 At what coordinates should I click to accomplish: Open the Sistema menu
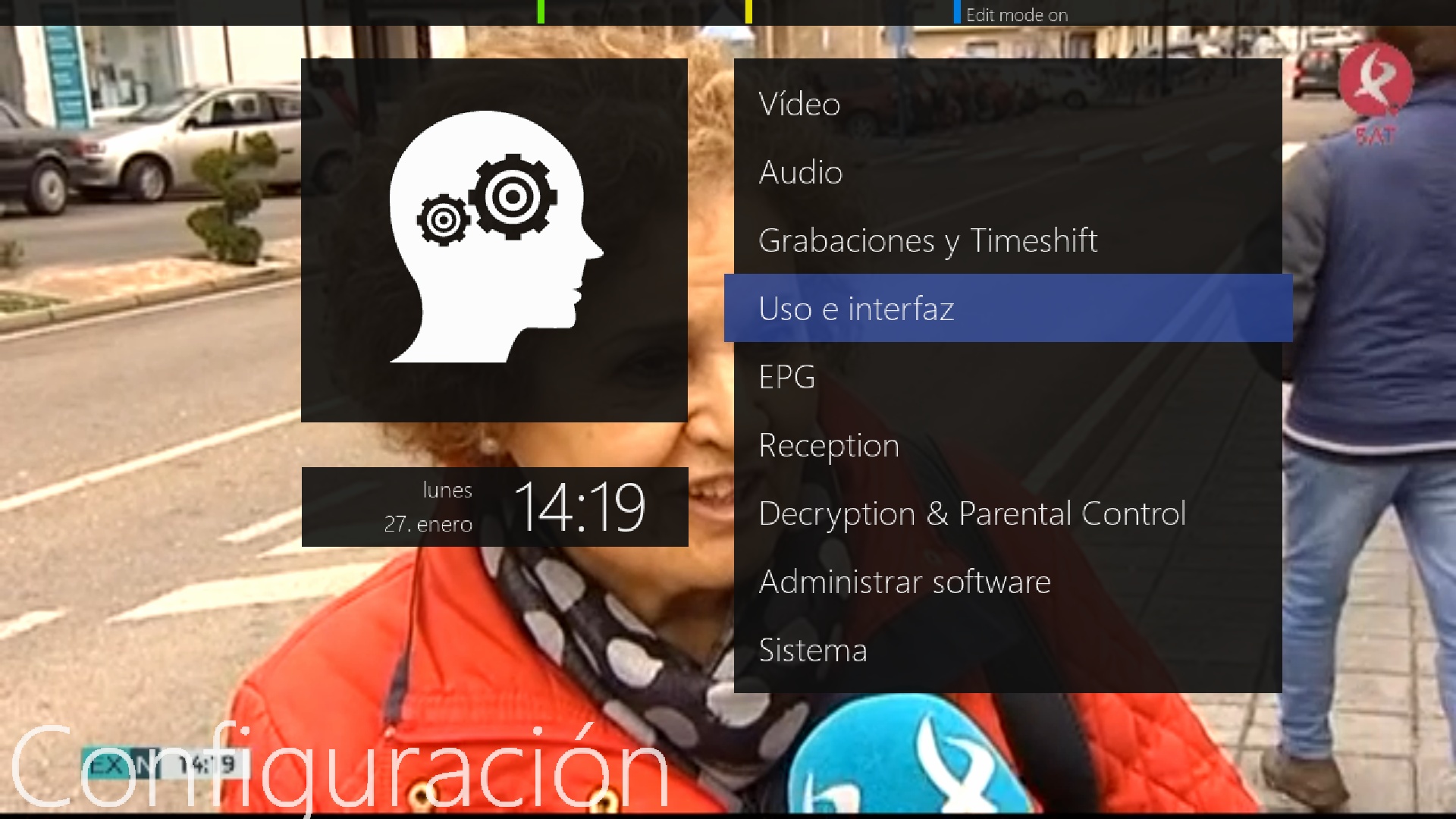coord(812,650)
